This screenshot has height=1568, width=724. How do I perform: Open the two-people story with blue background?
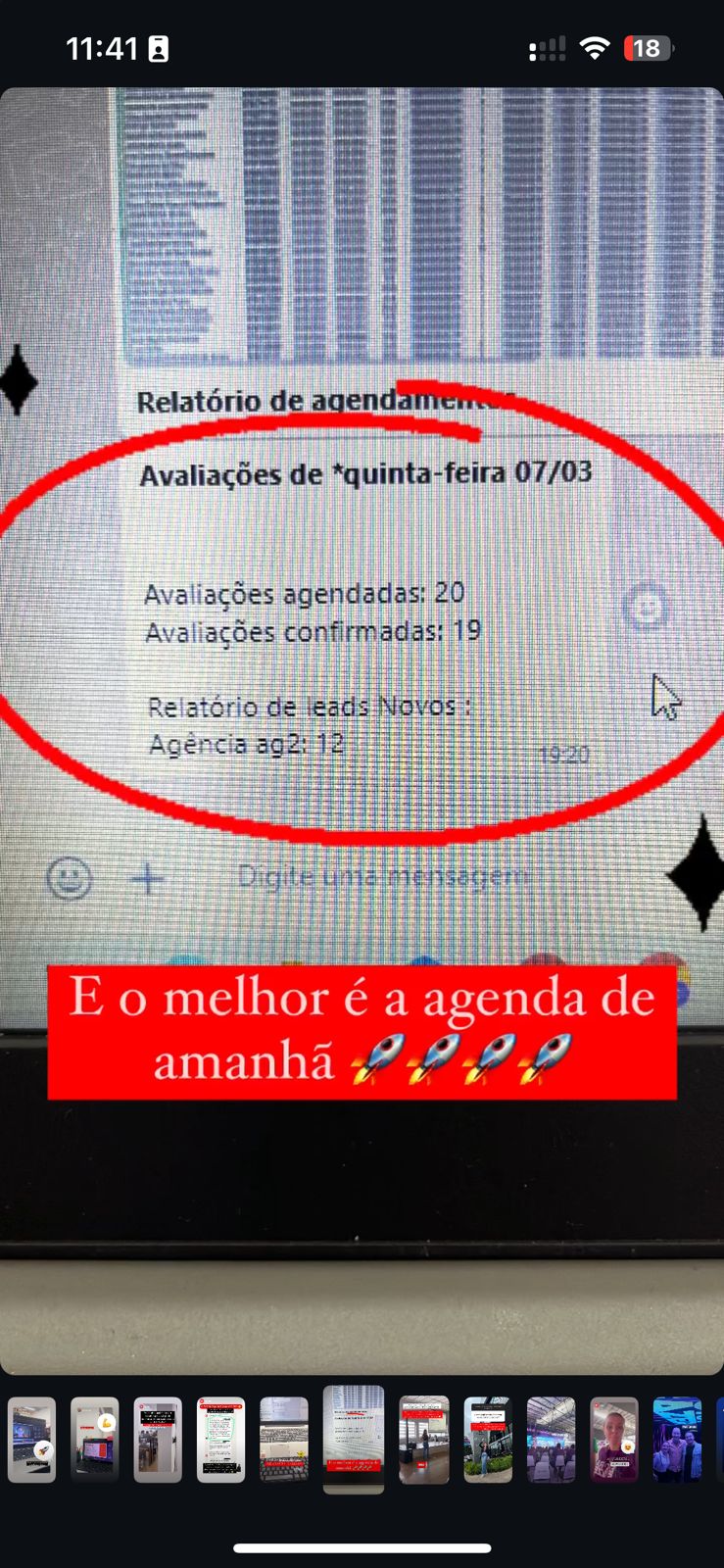[x=677, y=1439]
